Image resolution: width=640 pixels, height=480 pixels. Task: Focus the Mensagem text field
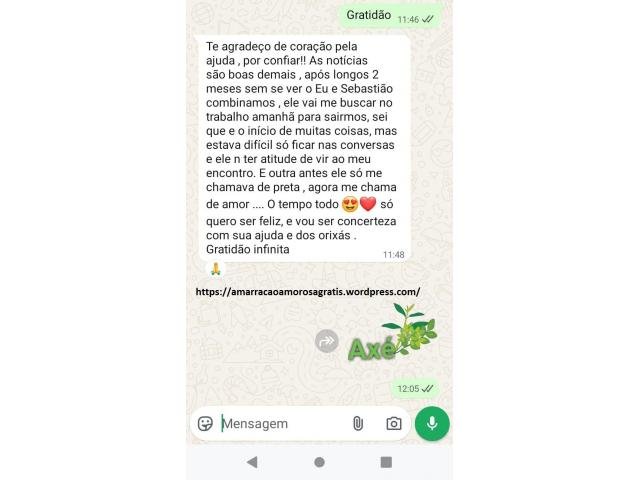(x=280, y=423)
